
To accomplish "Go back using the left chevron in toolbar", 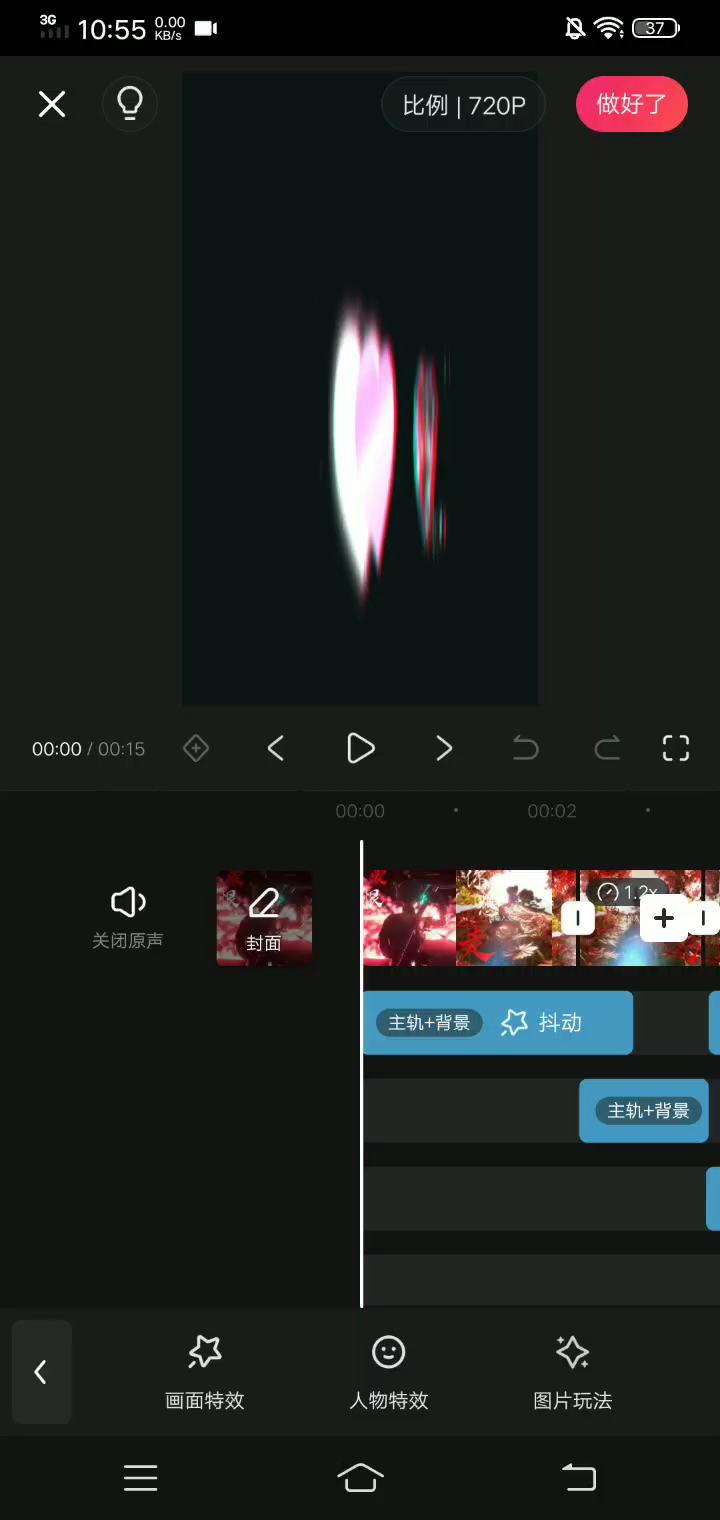I will (41, 1372).
